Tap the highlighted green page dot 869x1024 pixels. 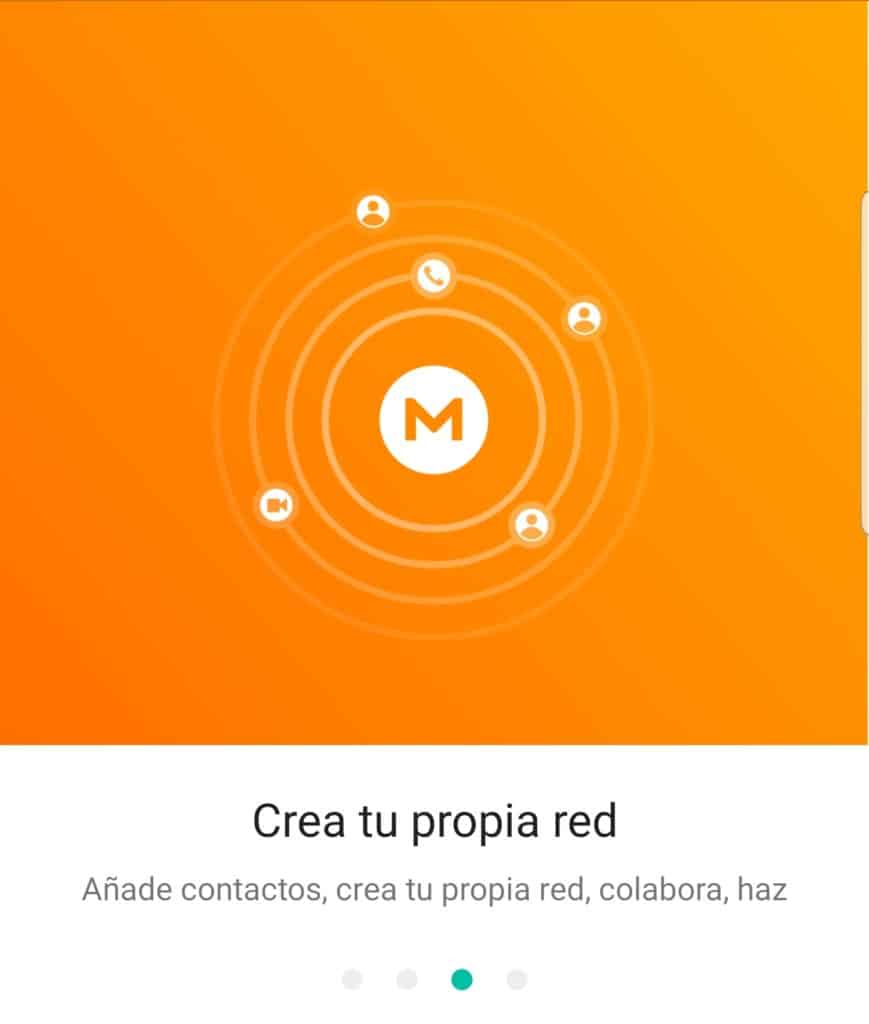[x=461, y=979]
